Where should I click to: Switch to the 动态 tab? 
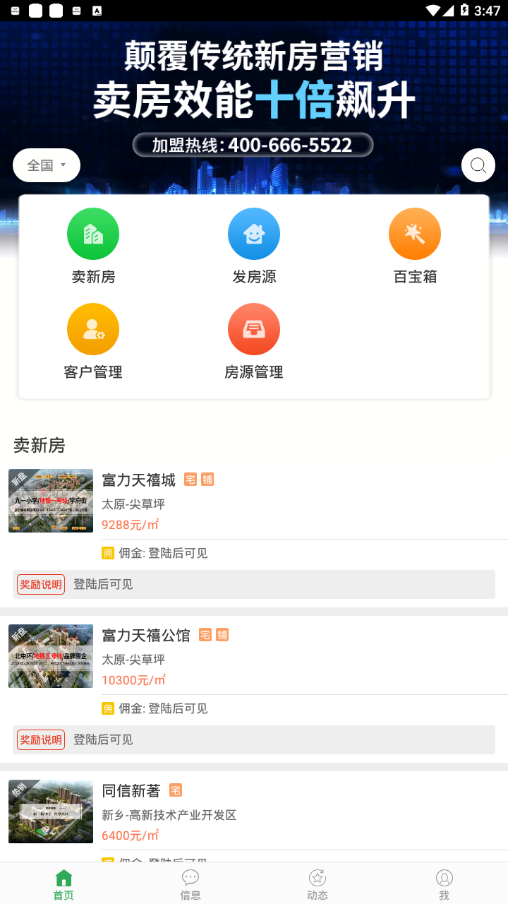(x=317, y=884)
